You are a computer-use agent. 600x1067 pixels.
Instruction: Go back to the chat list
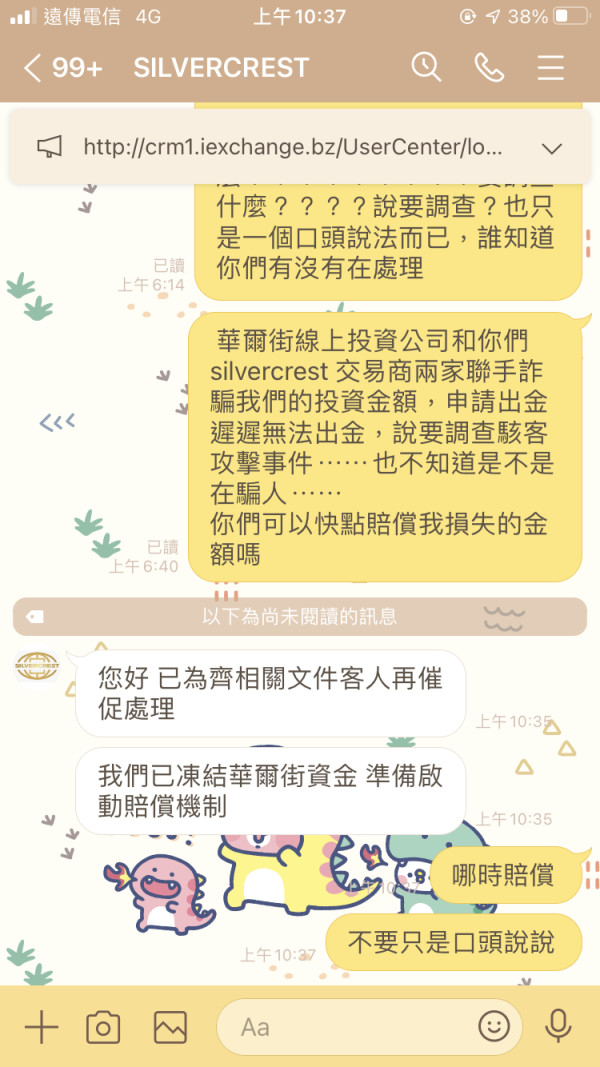(x=33, y=68)
